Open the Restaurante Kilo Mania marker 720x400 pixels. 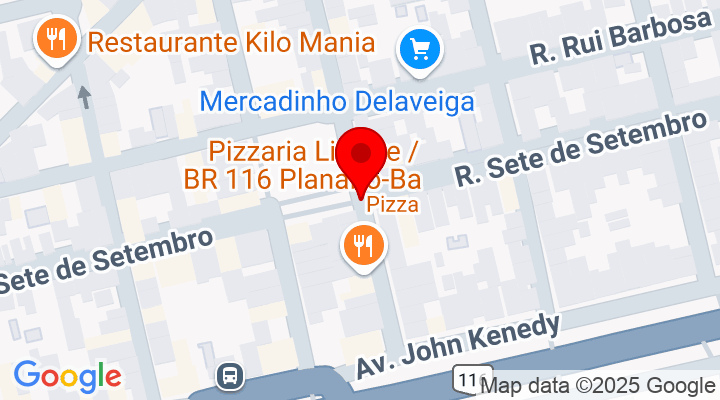(52, 40)
